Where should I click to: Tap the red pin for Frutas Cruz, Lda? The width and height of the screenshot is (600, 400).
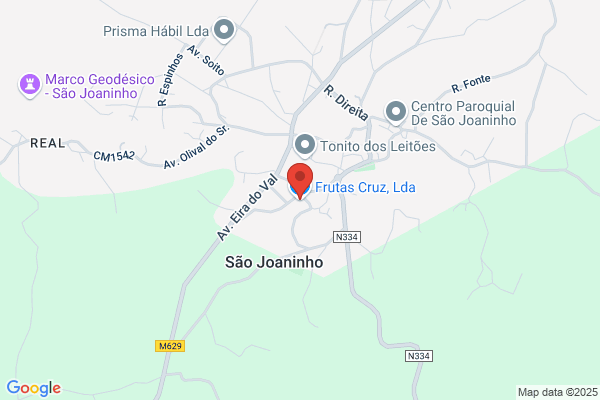click(x=300, y=180)
